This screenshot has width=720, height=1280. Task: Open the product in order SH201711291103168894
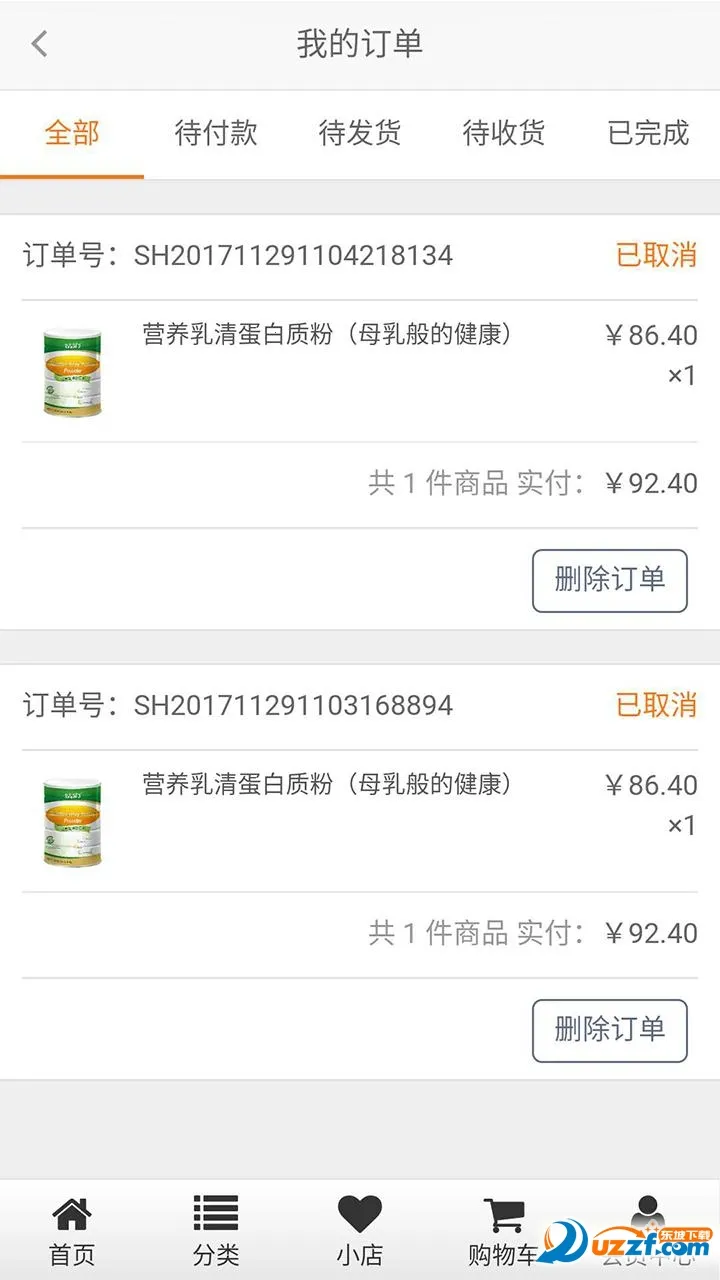click(326, 785)
